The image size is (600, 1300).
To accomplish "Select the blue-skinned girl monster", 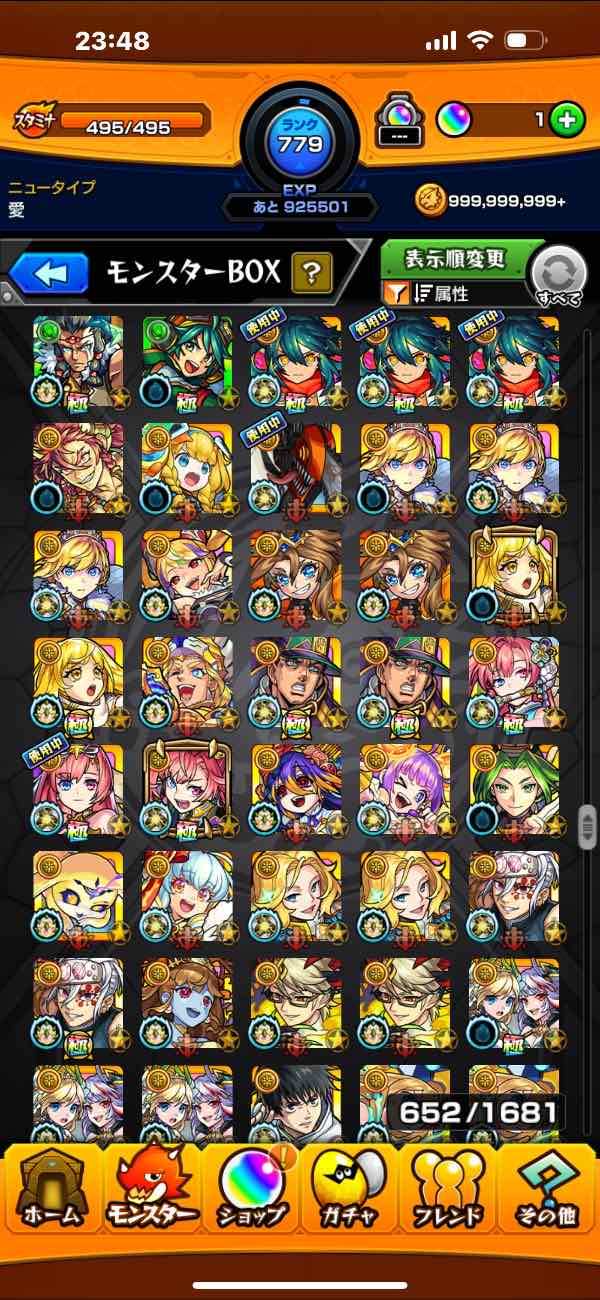I will [x=187, y=1003].
